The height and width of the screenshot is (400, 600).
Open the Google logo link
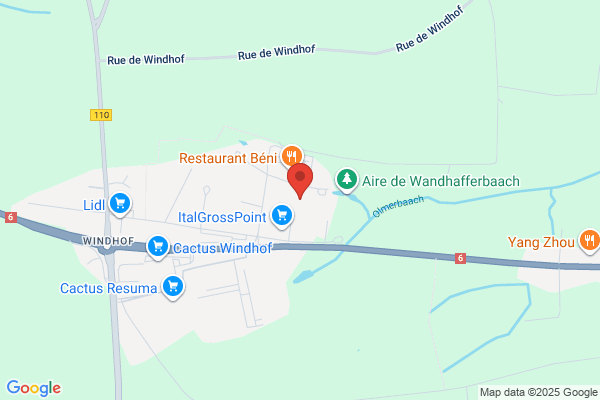tap(34, 388)
